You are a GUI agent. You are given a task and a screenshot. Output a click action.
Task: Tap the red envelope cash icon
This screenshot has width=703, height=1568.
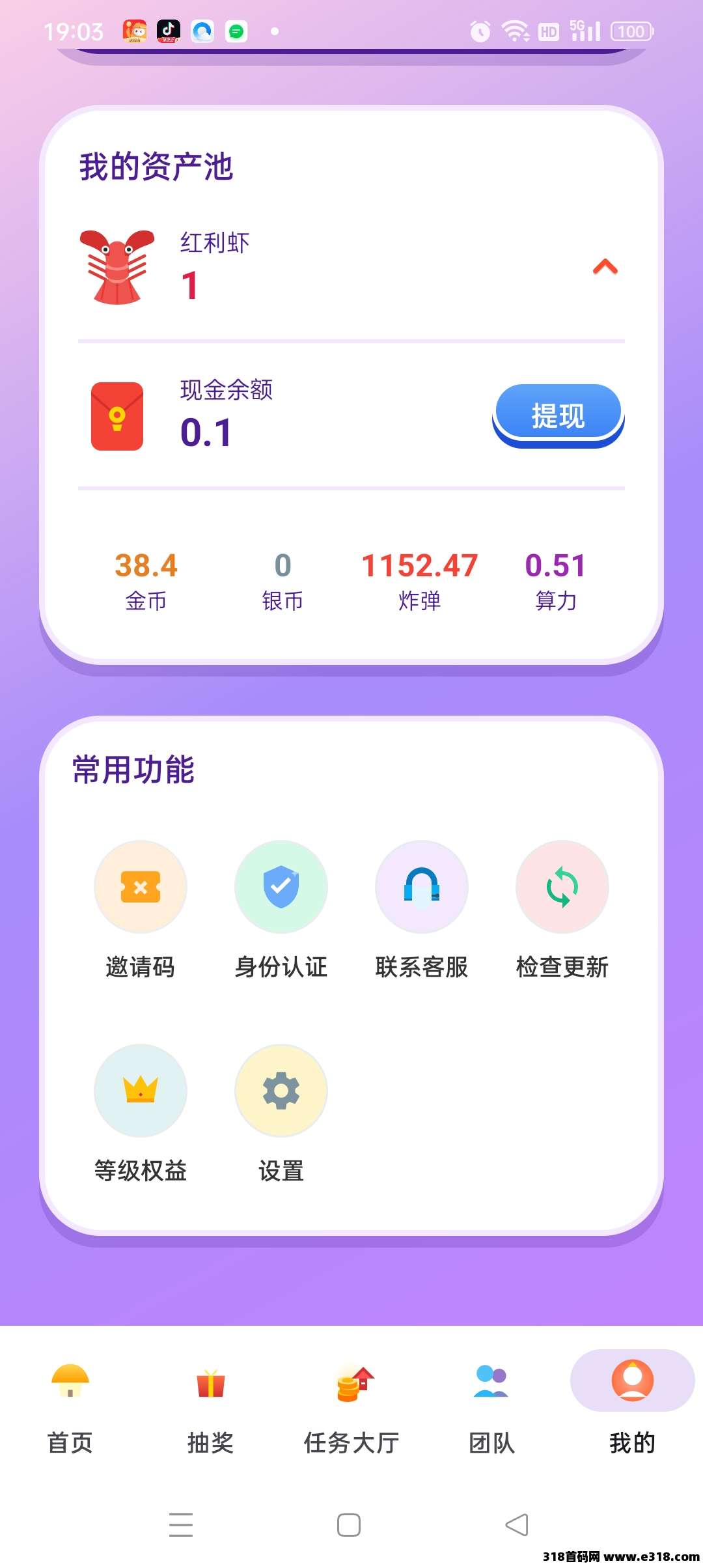coord(117,412)
